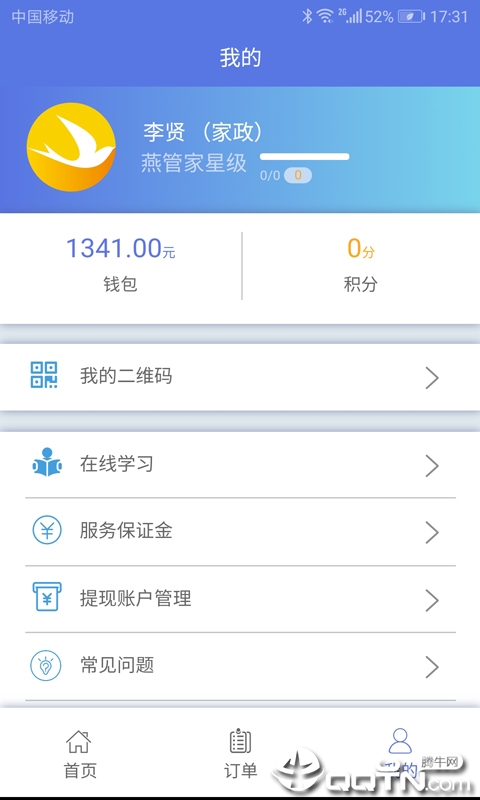Screen dimensions: 480x800
Task: Open the 钱包 wallet balance
Action: click(120, 265)
